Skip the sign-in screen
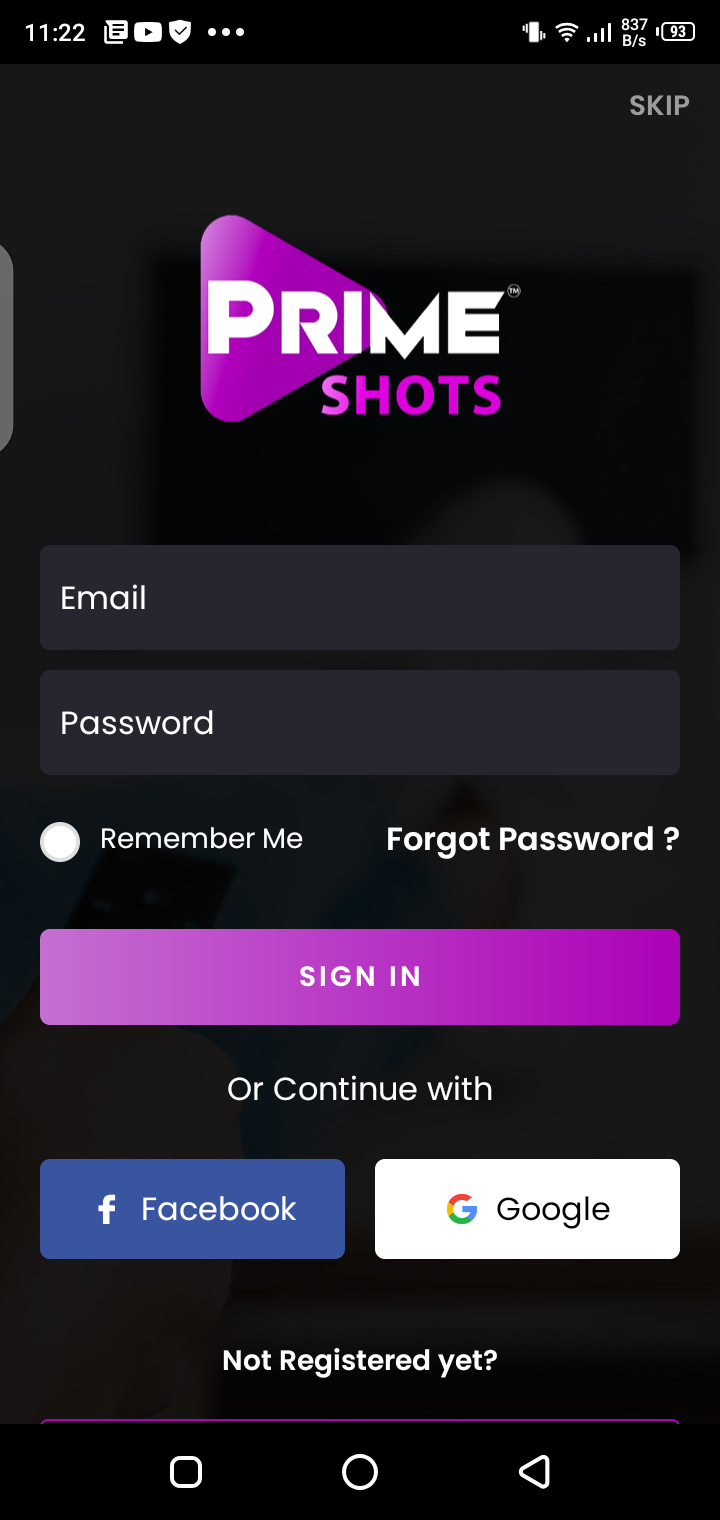720x1520 pixels. point(659,106)
